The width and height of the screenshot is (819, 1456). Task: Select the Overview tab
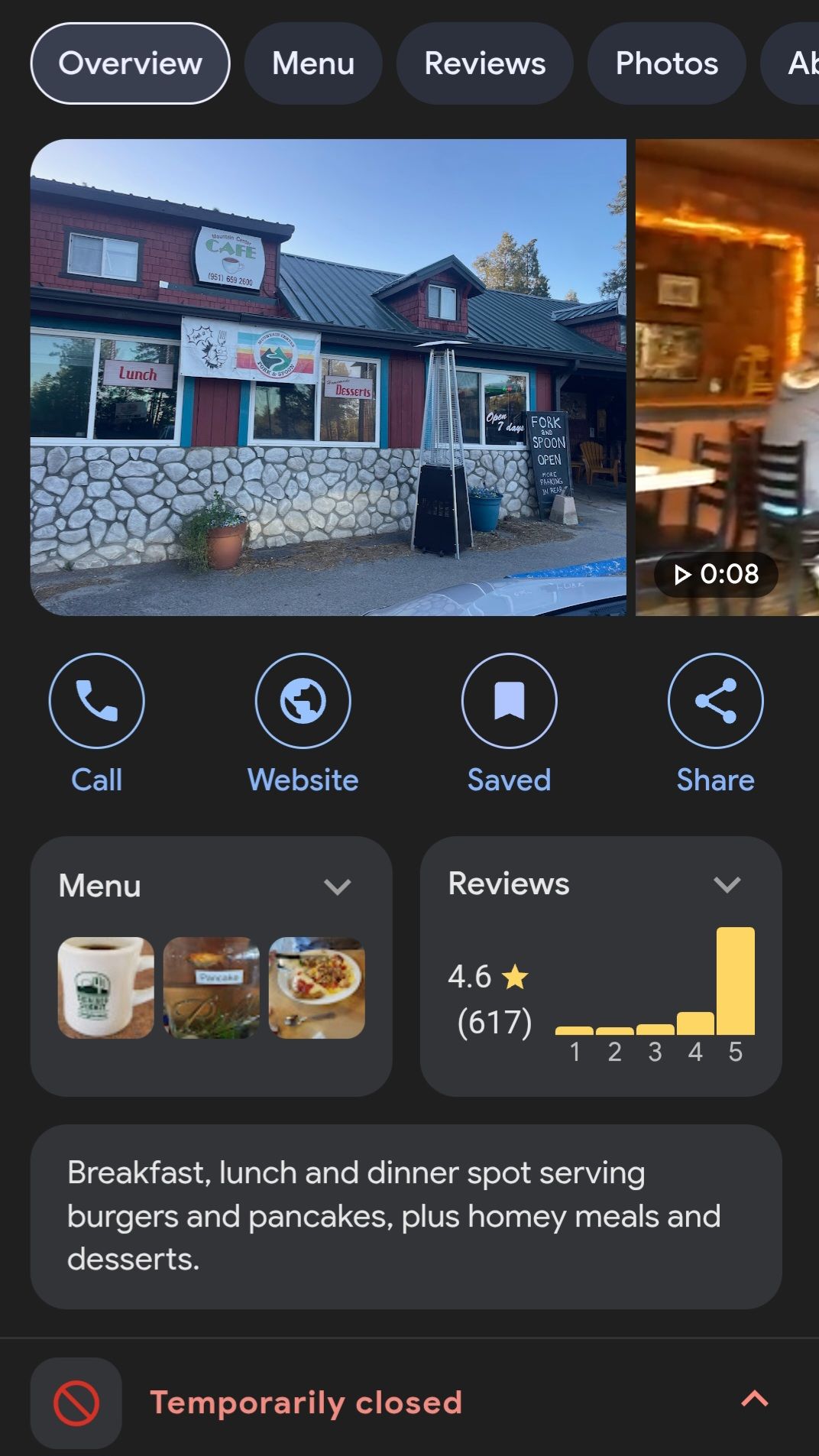[129, 63]
